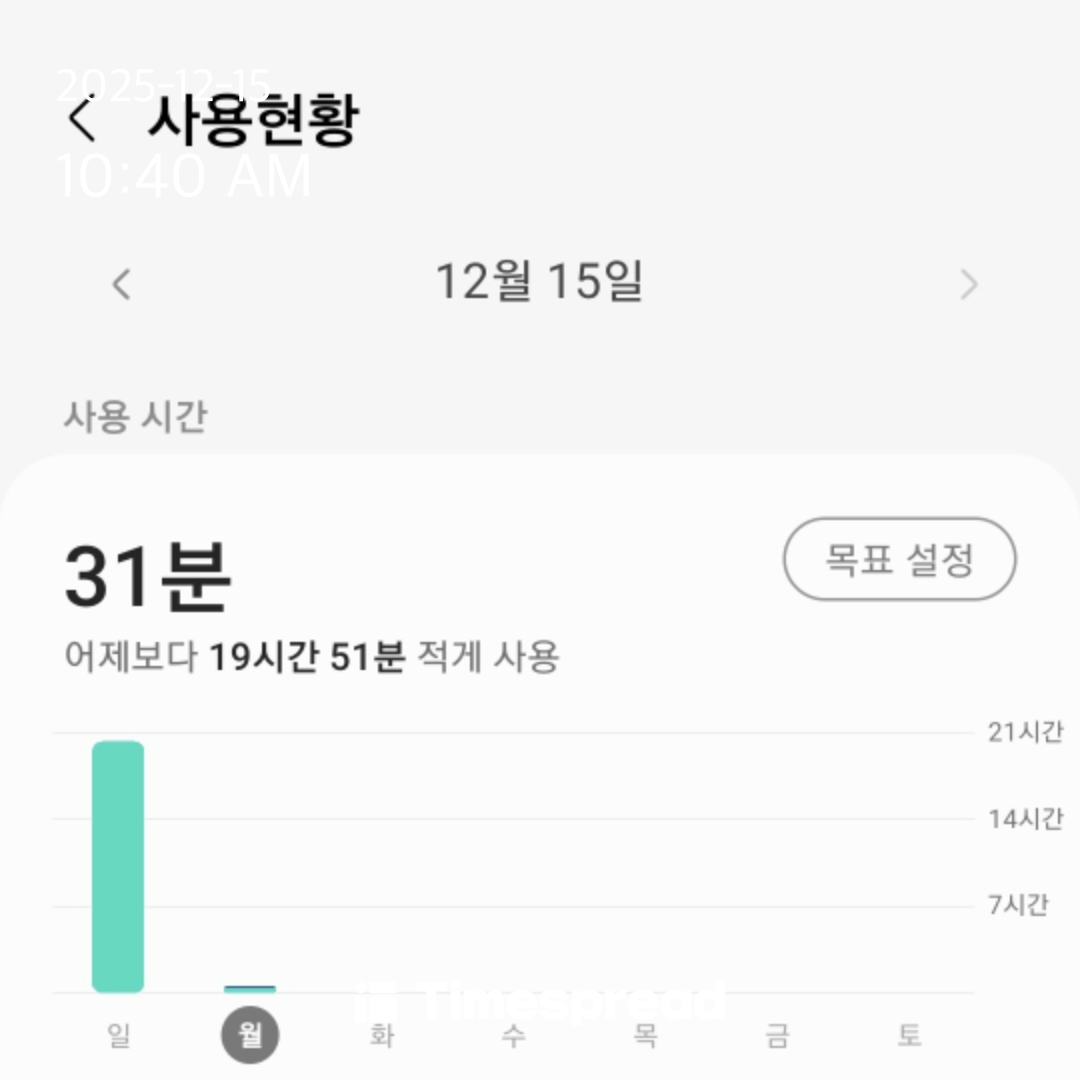Viewport: 1080px width, 1080px height.
Task: Open the 목표 설정 button
Action: pyautogui.click(x=899, y=559)
